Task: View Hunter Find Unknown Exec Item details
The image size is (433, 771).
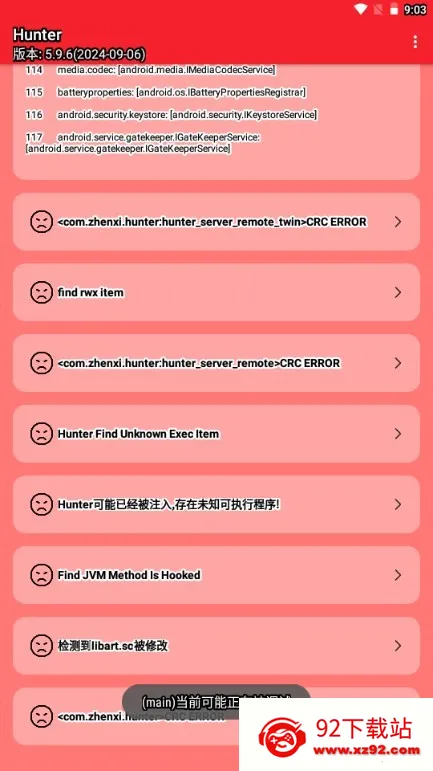Action: point(216,434)
